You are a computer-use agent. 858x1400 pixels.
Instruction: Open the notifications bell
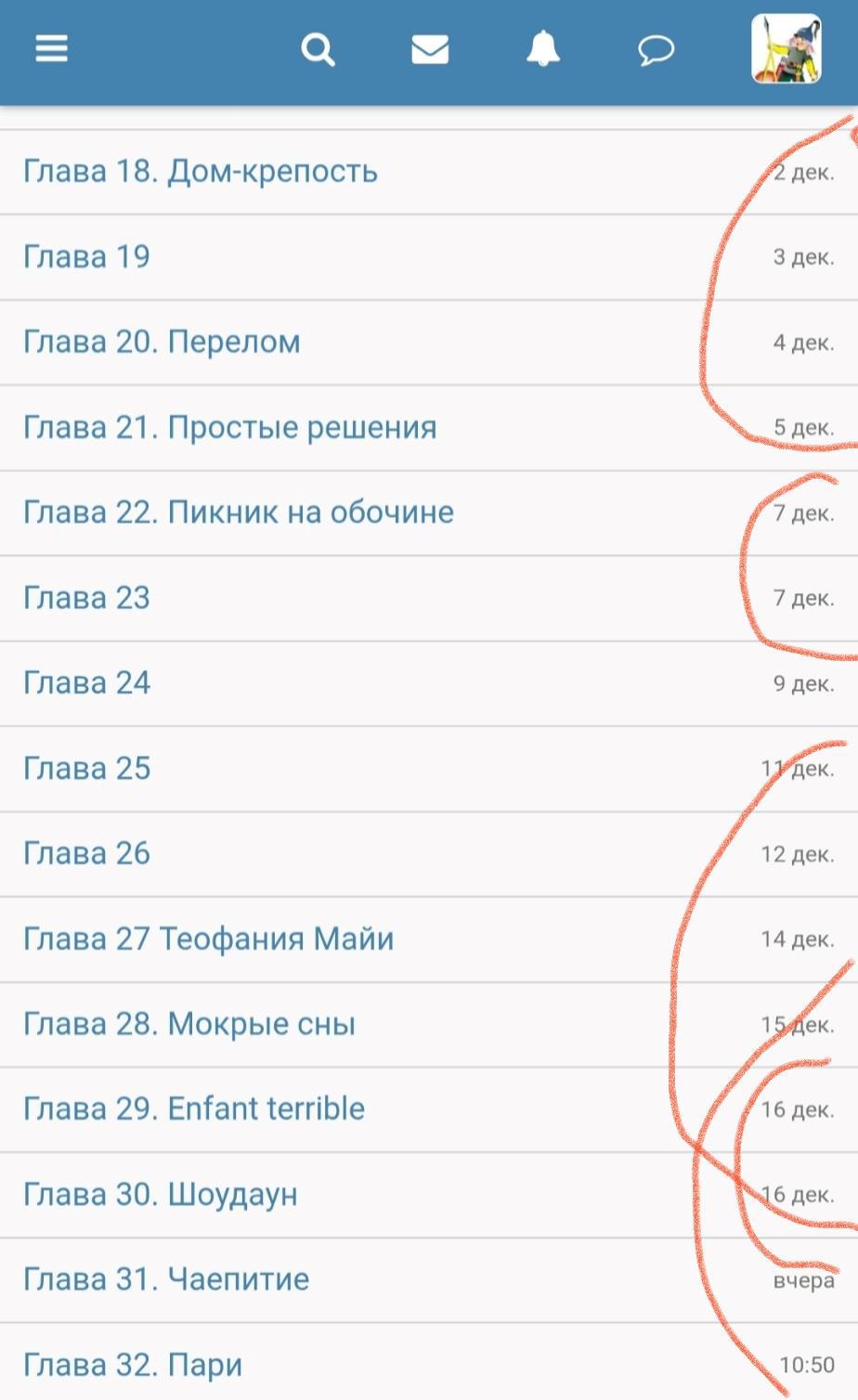point(543,49)
